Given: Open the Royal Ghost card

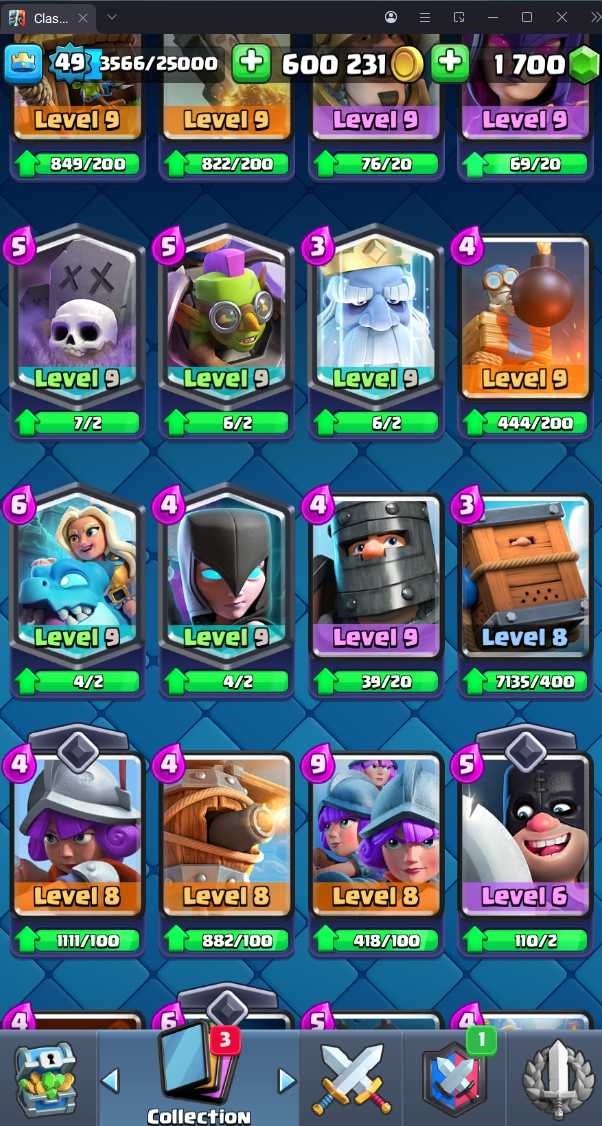Looking at the screenshot, I should 376,330.
